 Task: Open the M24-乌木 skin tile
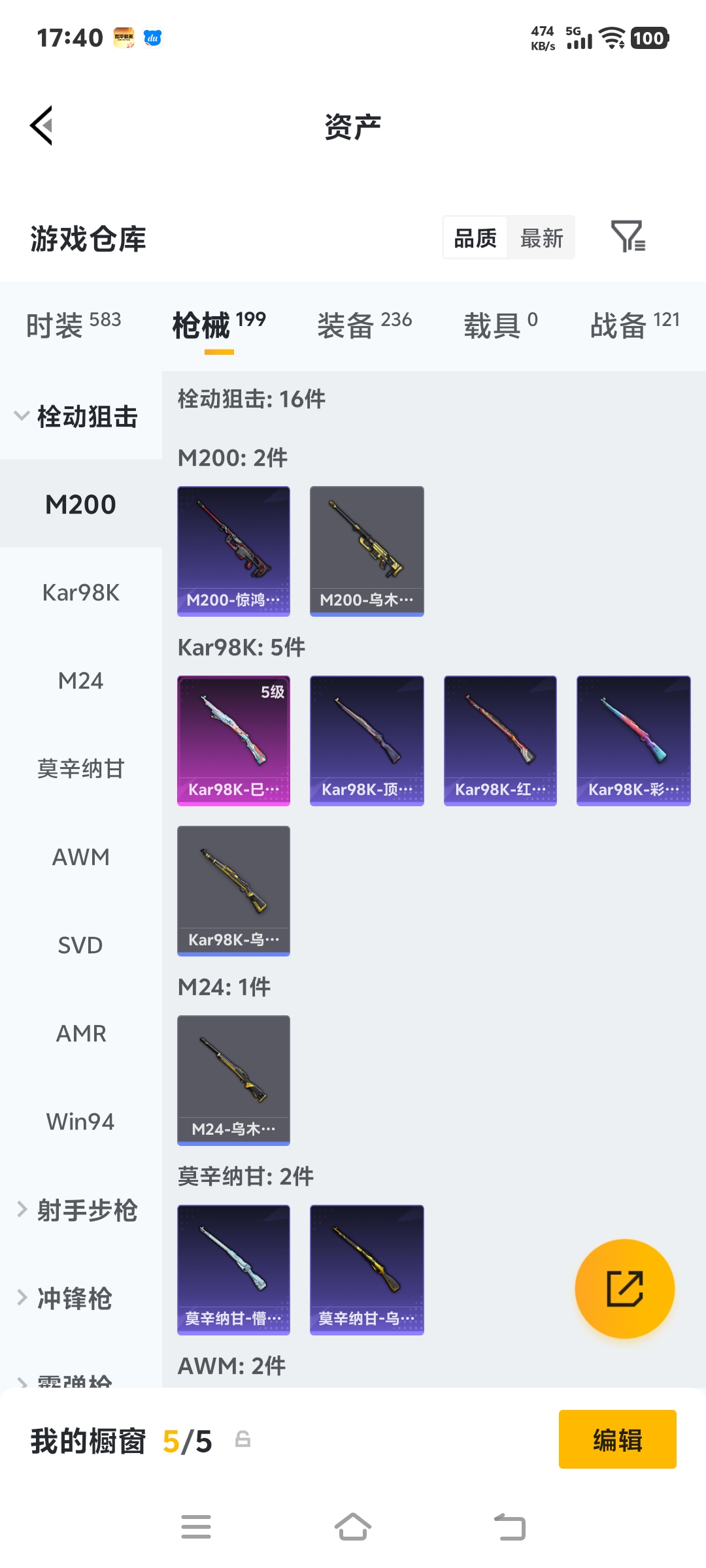coord(233,1080)
